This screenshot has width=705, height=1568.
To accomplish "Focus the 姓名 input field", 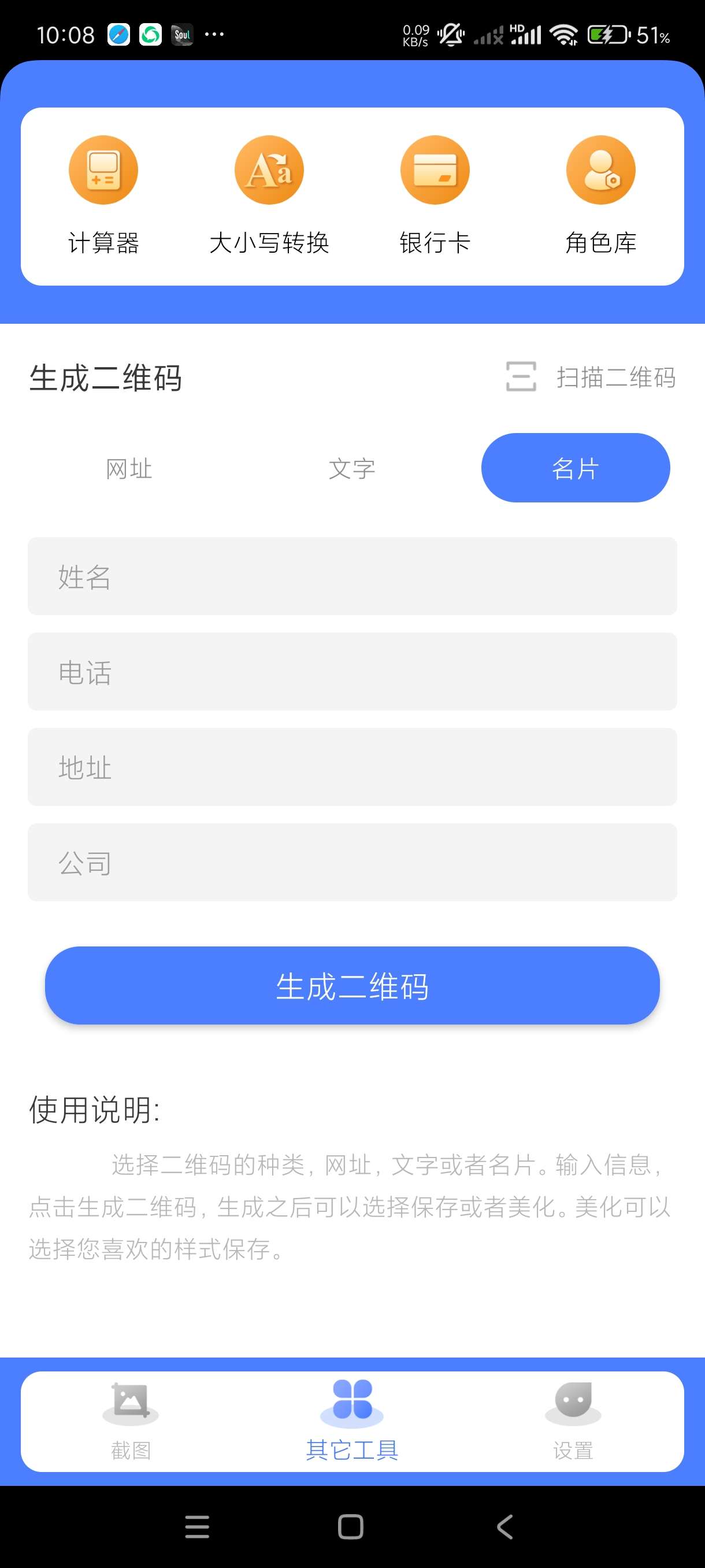I will click(352, 576).
